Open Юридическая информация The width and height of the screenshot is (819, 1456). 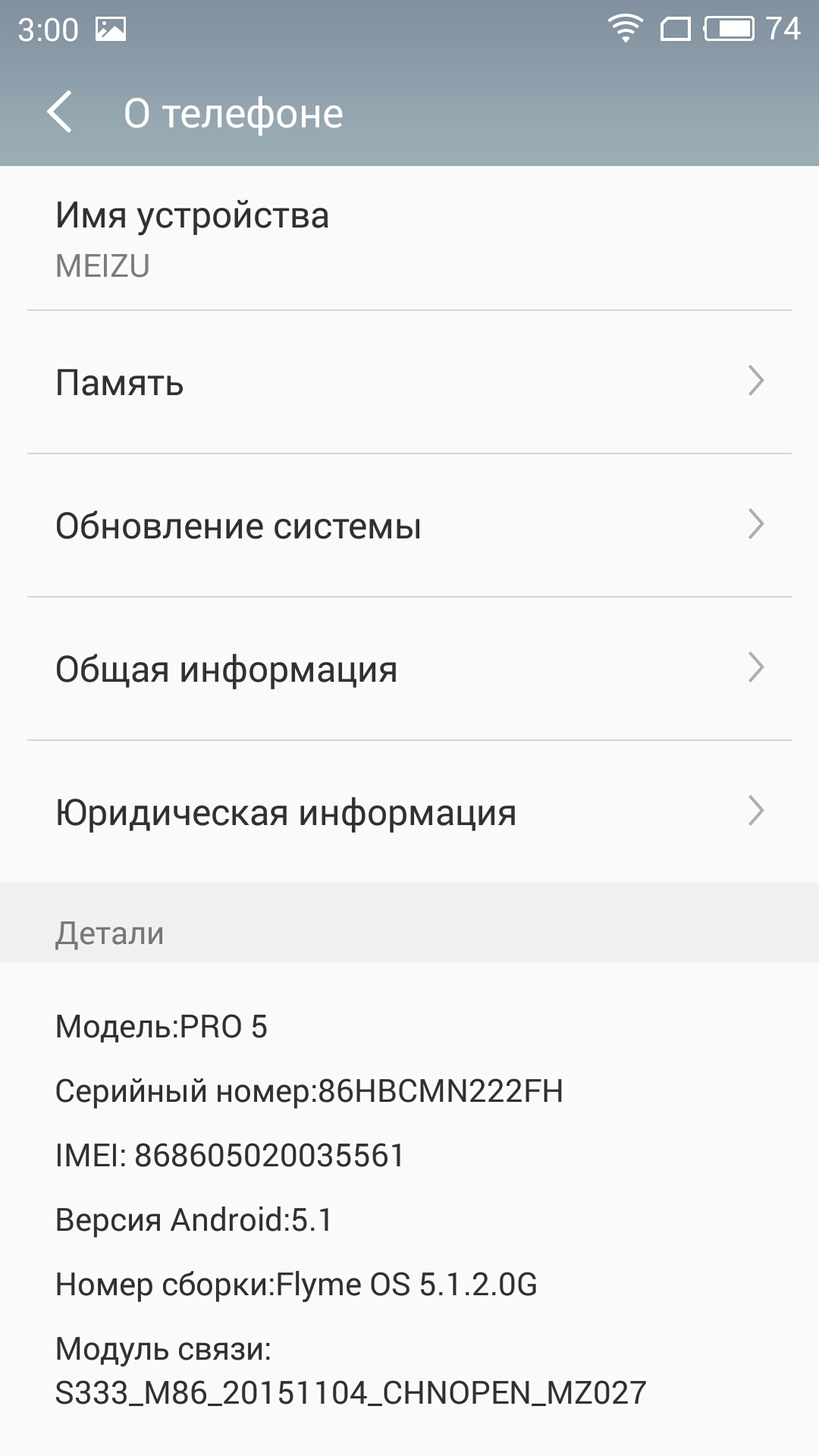409,811
